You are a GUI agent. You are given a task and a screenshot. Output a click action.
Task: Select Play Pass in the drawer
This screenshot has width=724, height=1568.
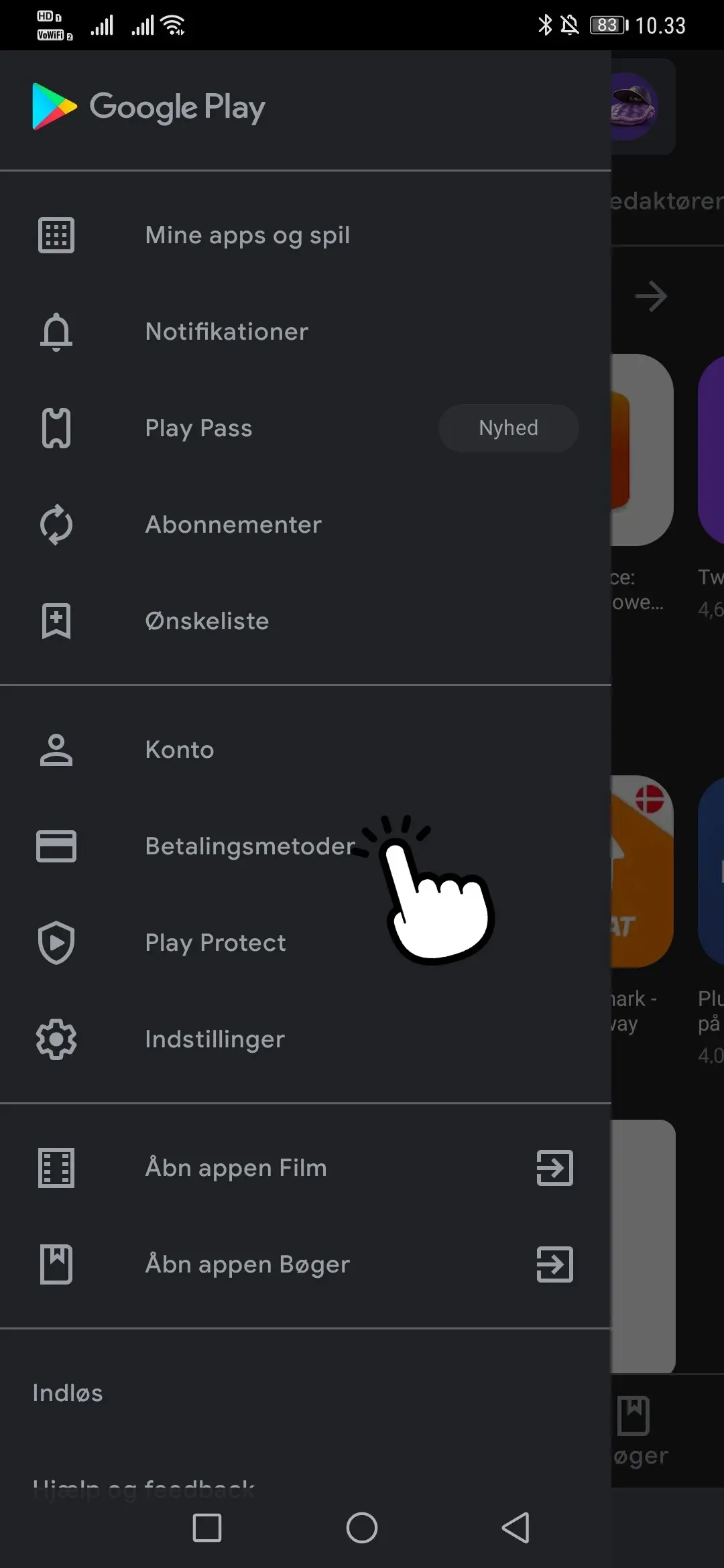(198, 428)
